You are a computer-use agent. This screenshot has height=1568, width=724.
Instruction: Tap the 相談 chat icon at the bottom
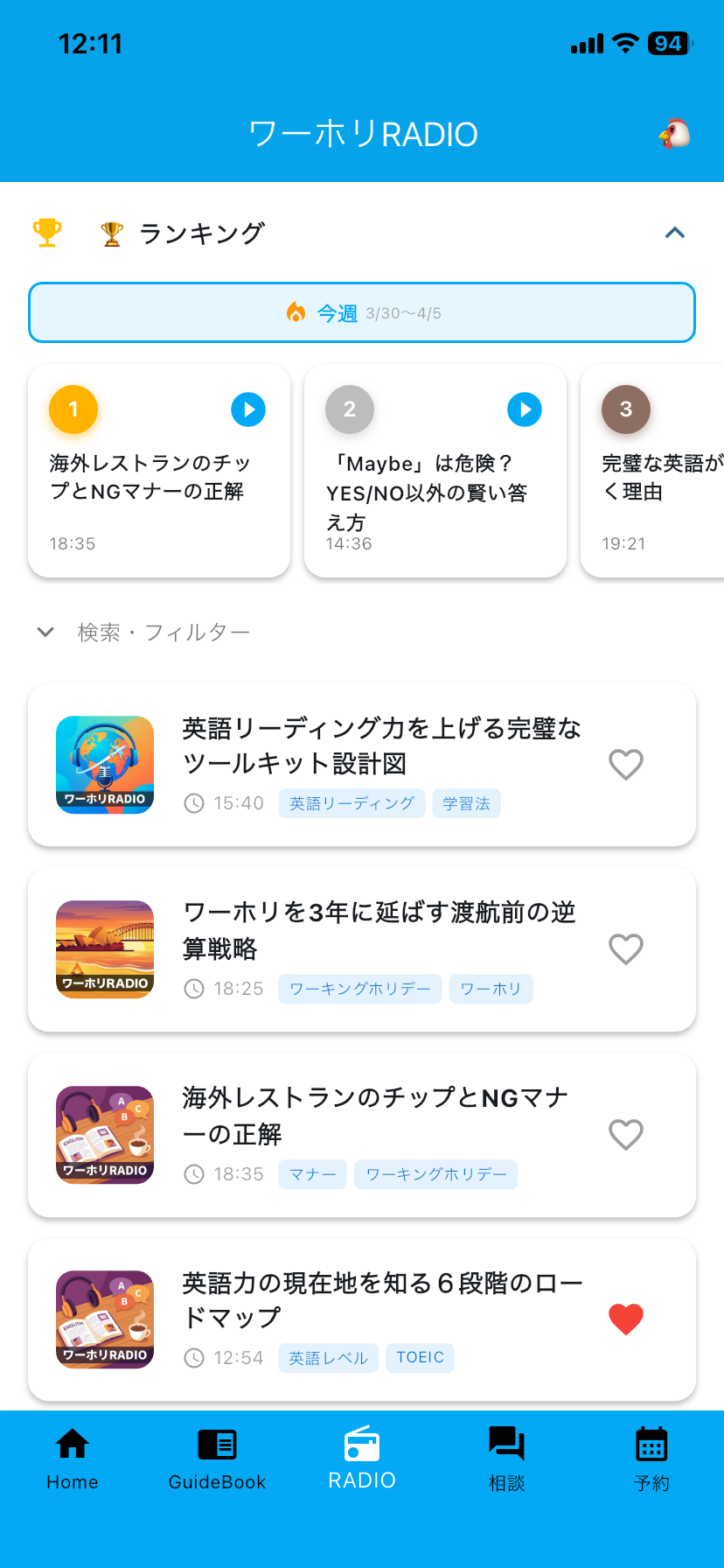tap(506, 1441)
